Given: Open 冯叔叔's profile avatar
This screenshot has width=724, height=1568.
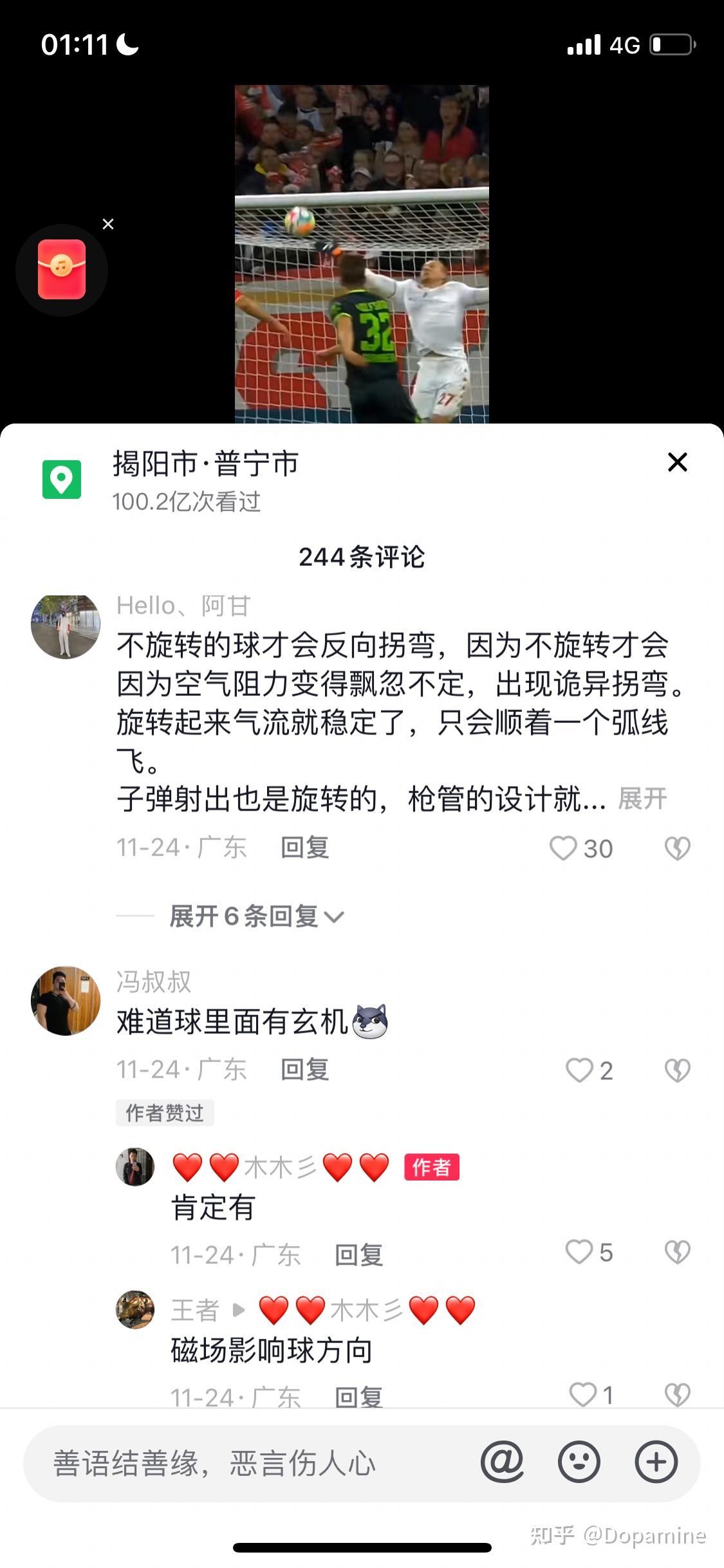Looking at the screenshot, I should tap(66, 1001).
